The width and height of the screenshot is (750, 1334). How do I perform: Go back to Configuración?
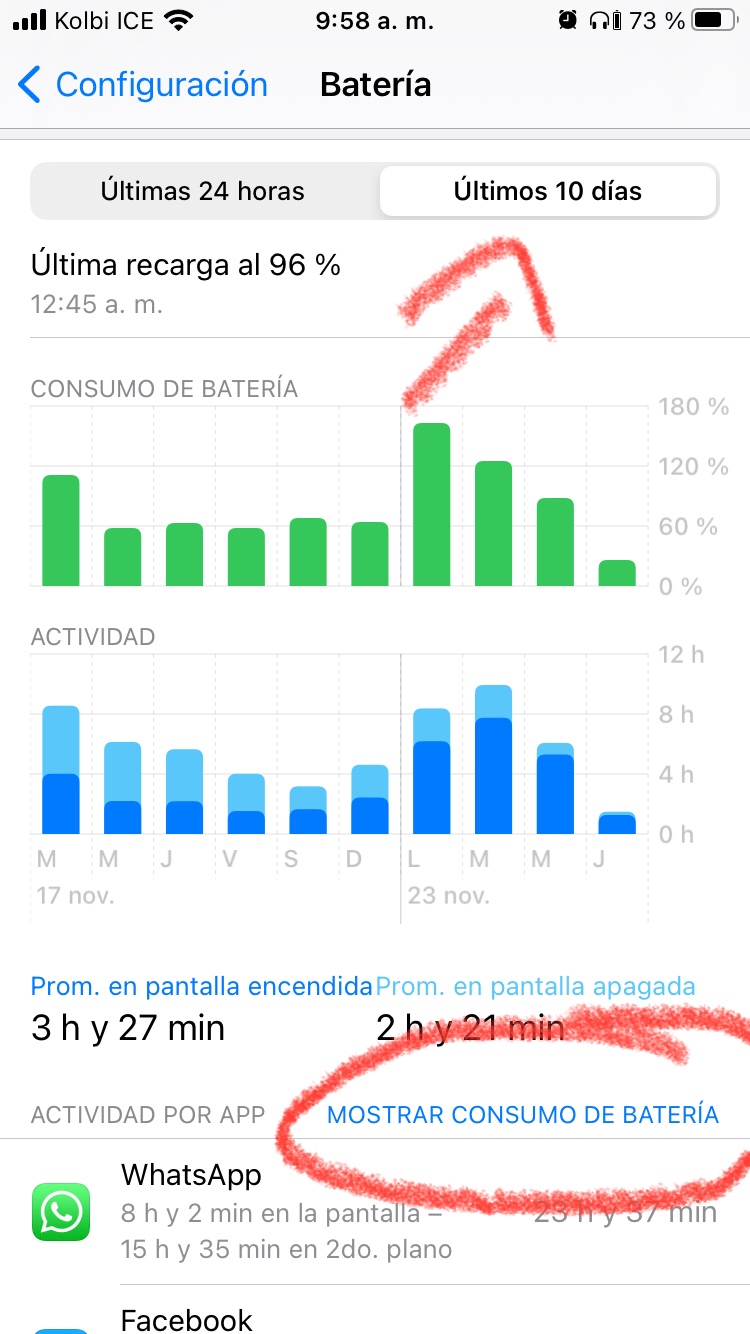[143, 85]
